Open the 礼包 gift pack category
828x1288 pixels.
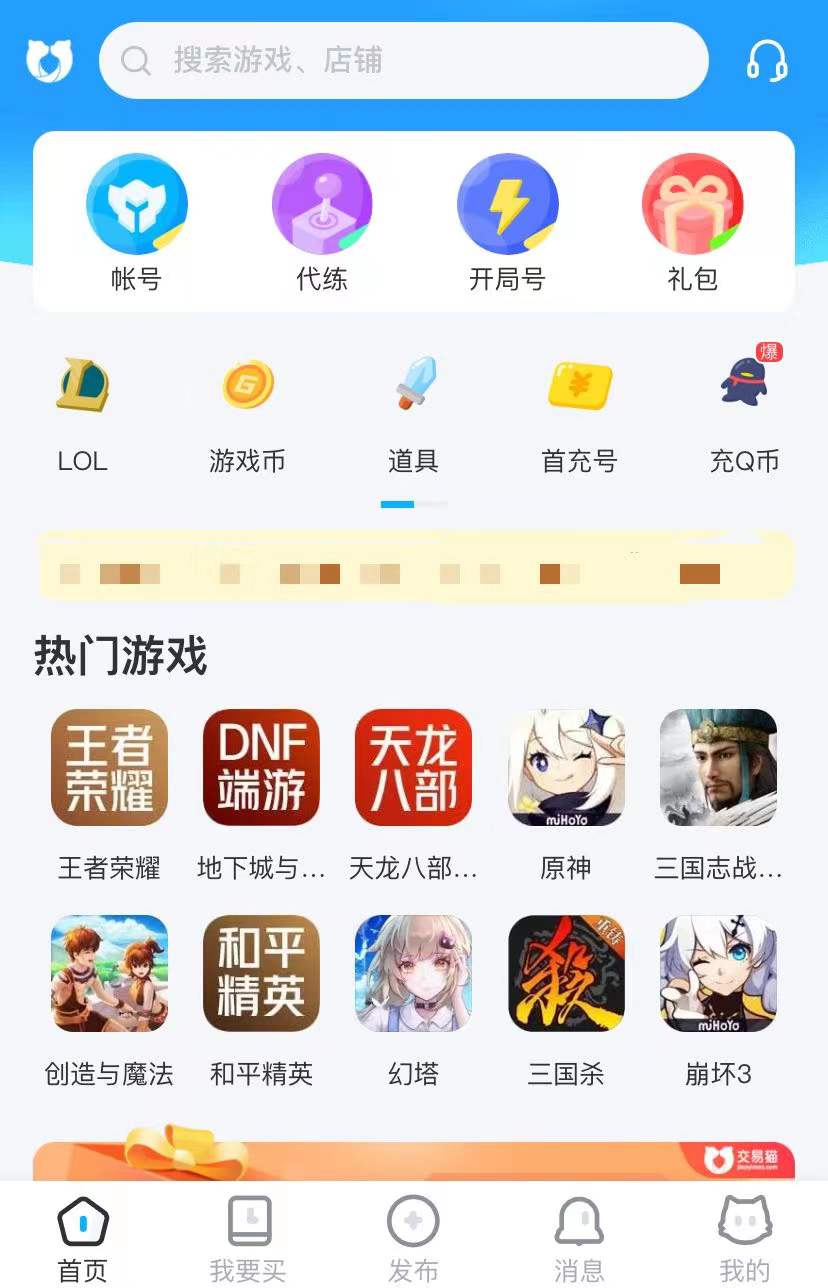coord(692,222)
